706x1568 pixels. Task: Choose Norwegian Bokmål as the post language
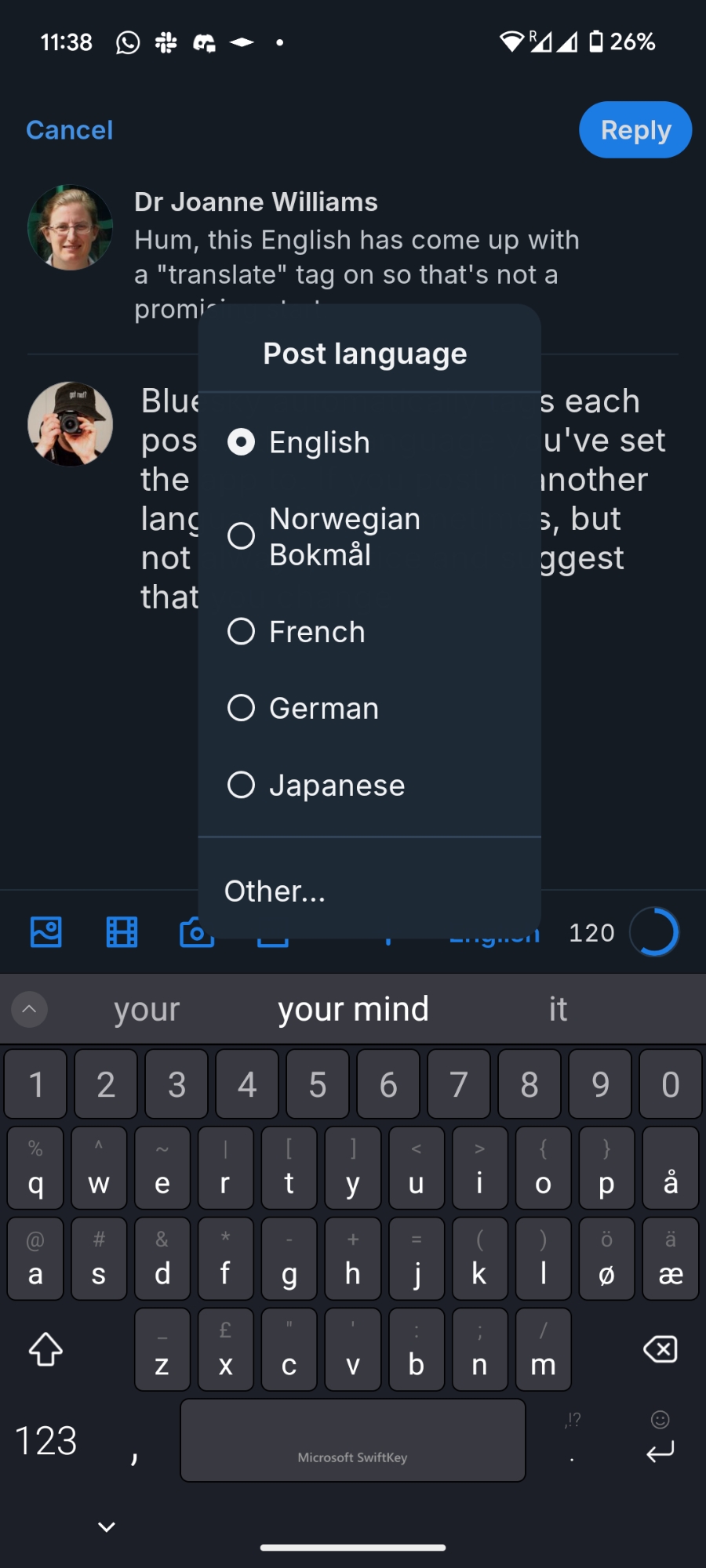pos(344,536)
